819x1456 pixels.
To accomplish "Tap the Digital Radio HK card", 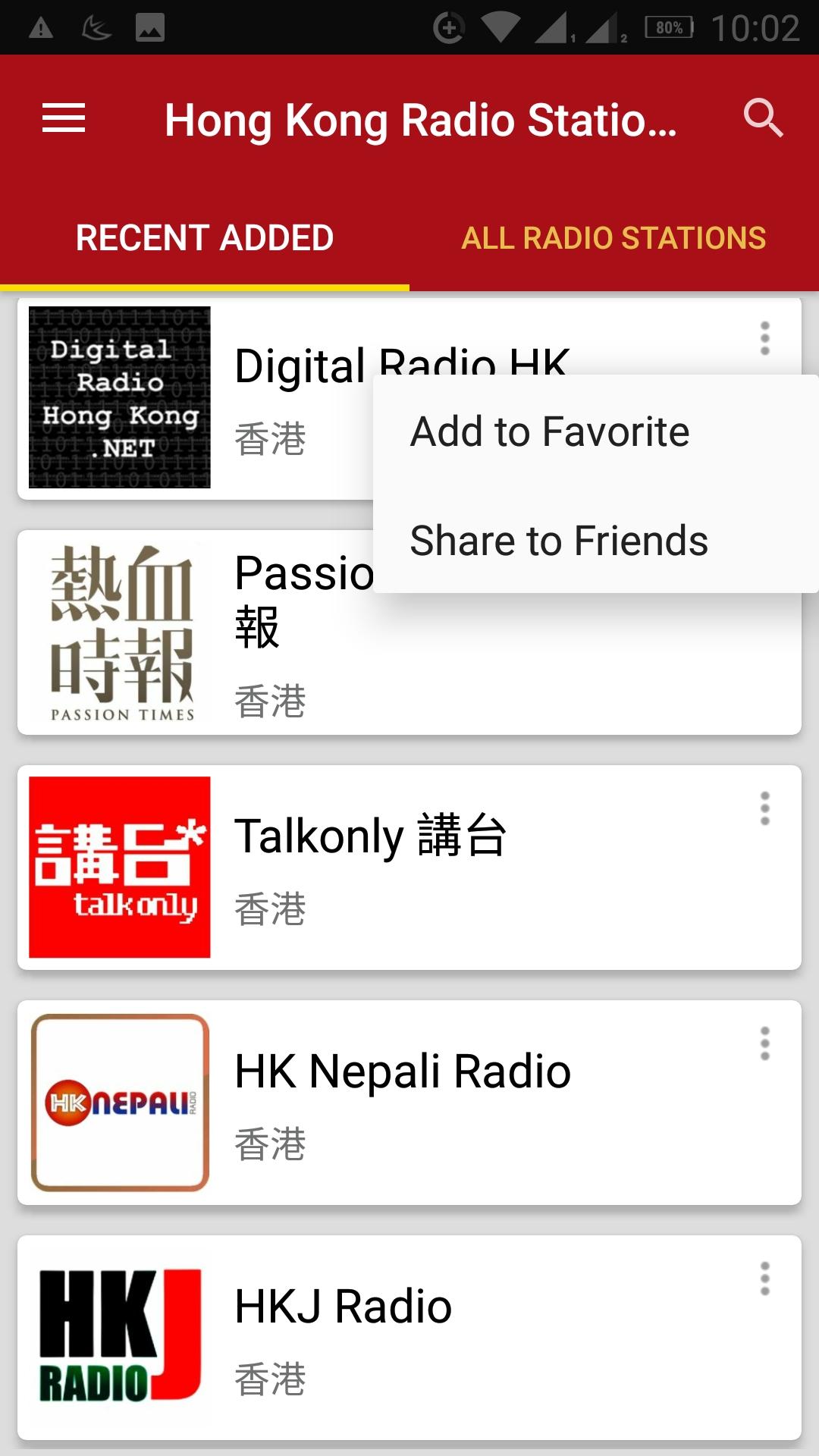I will coord(196,397).
